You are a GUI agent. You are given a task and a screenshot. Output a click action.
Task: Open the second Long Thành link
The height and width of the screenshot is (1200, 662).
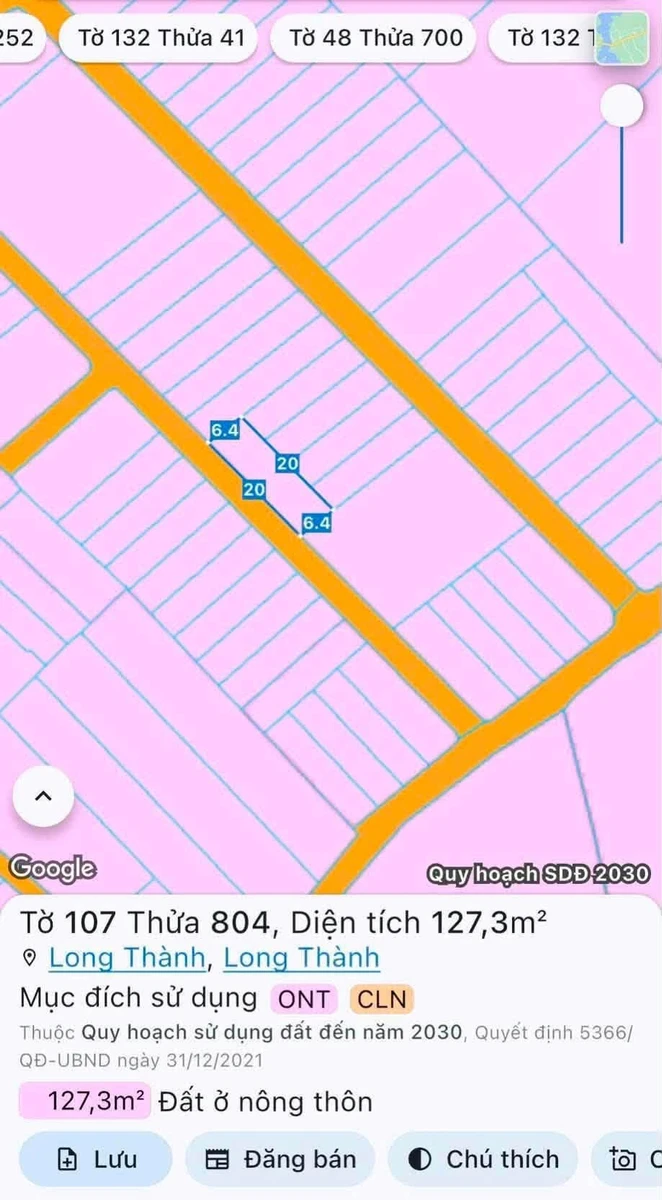click(x=301, y=958)
